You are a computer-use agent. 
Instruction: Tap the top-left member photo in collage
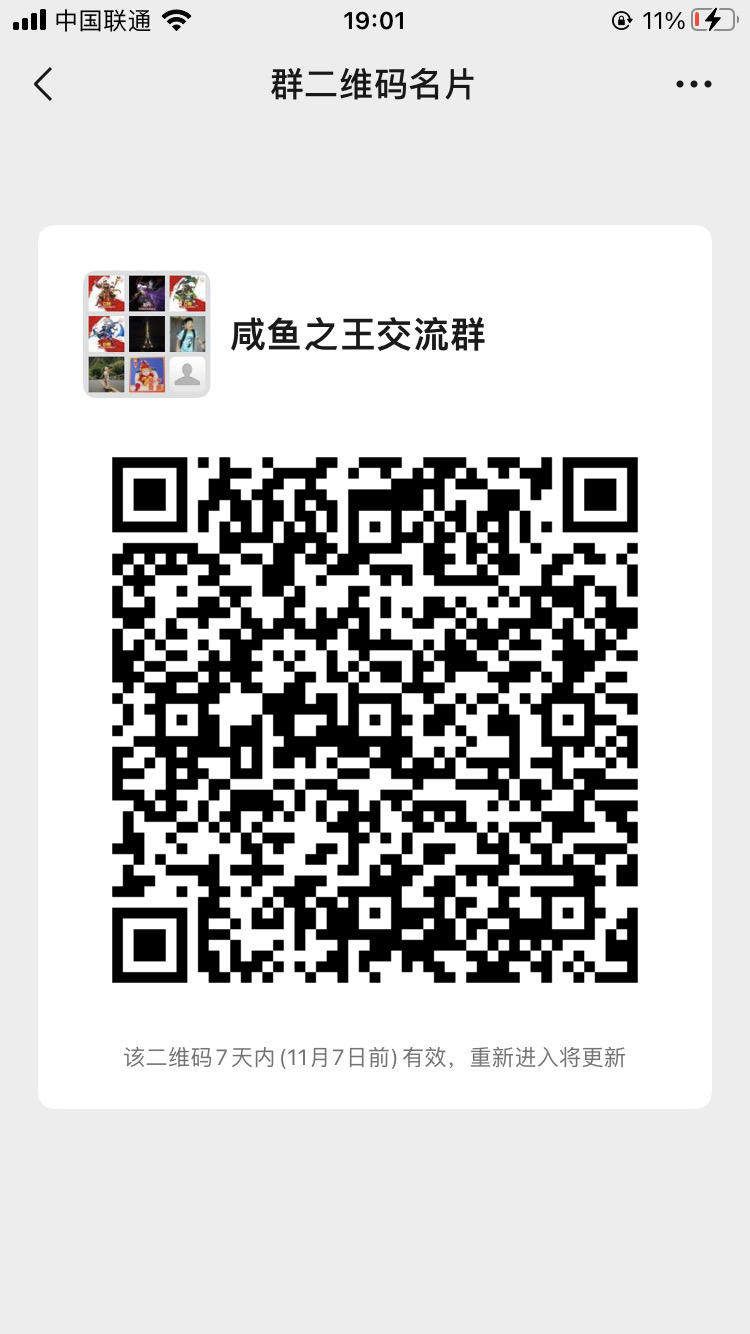[x=105, y=292]
